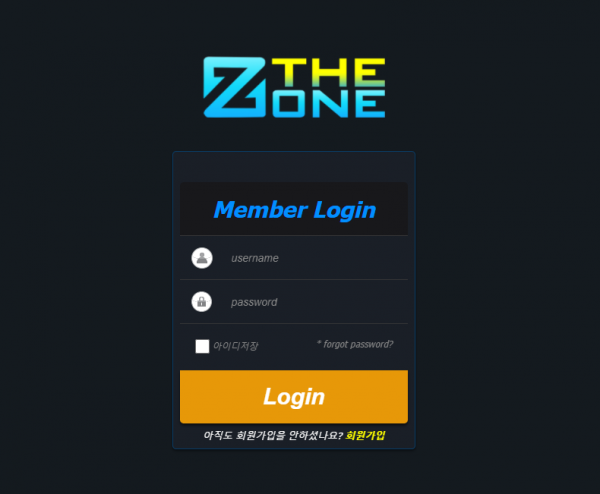The image size is (600, 494).
Task: Tap the orange Login button
Action: click(x=294, y=397)
